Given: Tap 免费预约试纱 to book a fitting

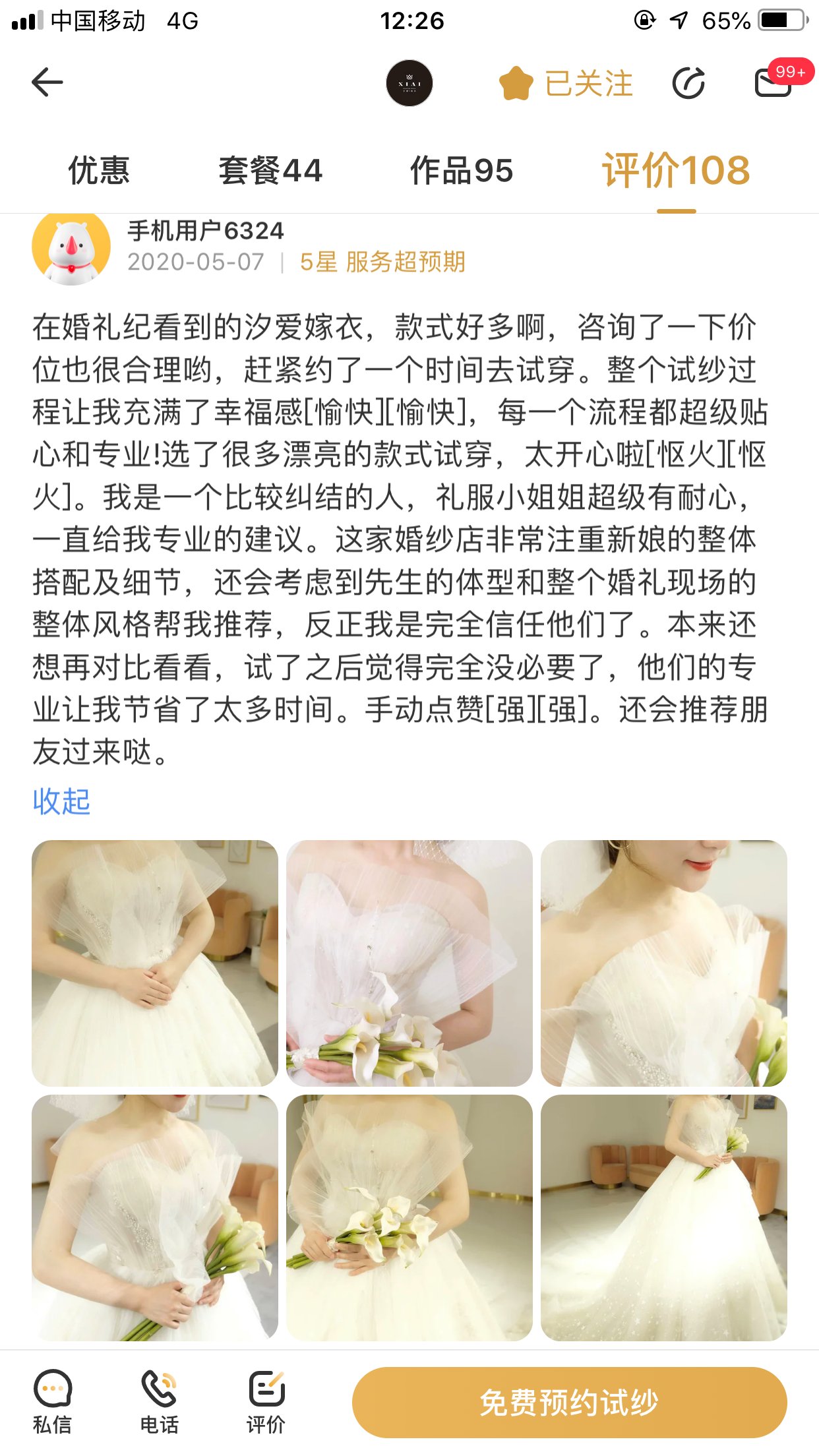Looking at the screenshot, I should [x=570, y=1402].
